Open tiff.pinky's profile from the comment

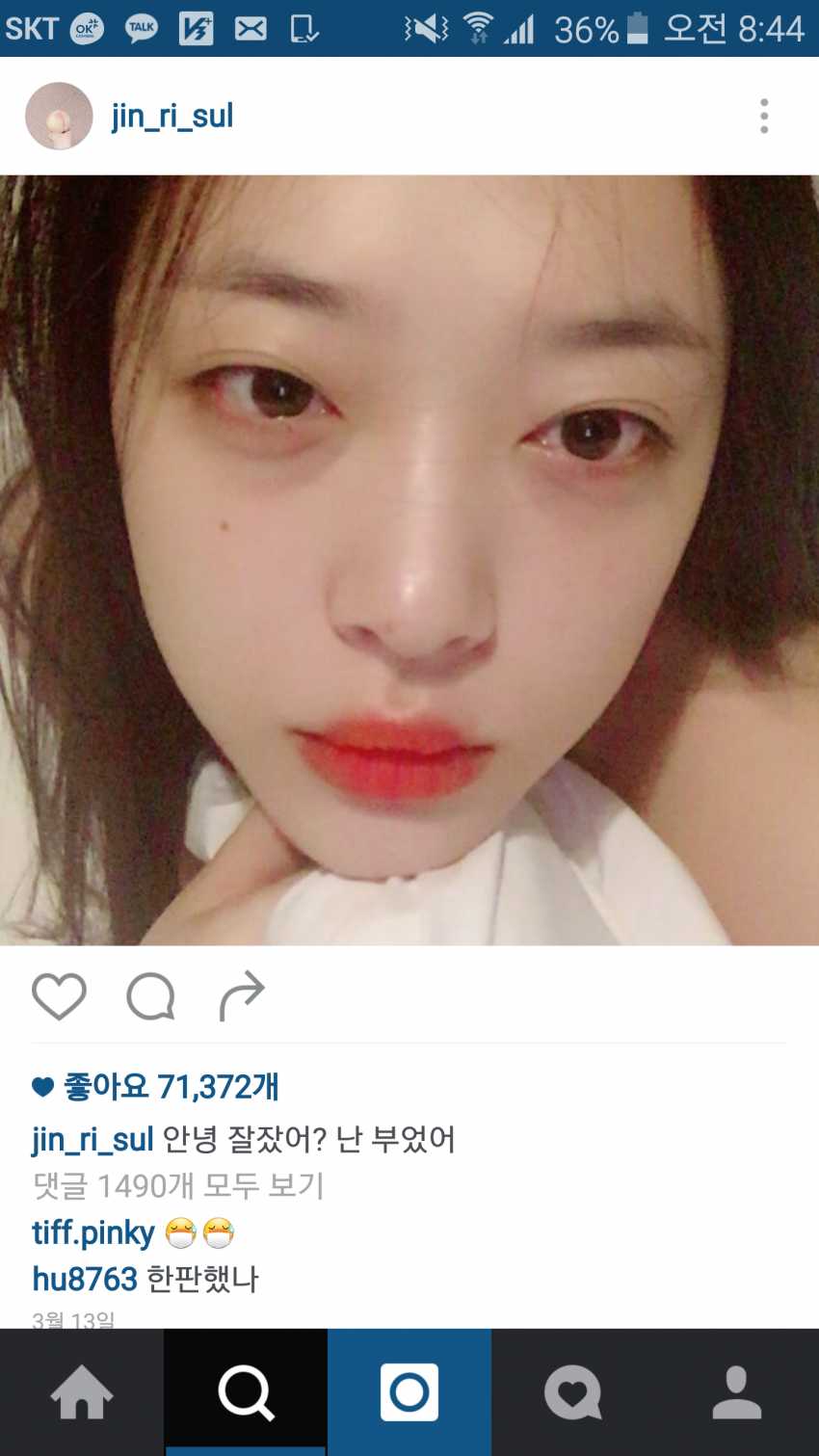pyautogui.click(x=93, y=1232)
